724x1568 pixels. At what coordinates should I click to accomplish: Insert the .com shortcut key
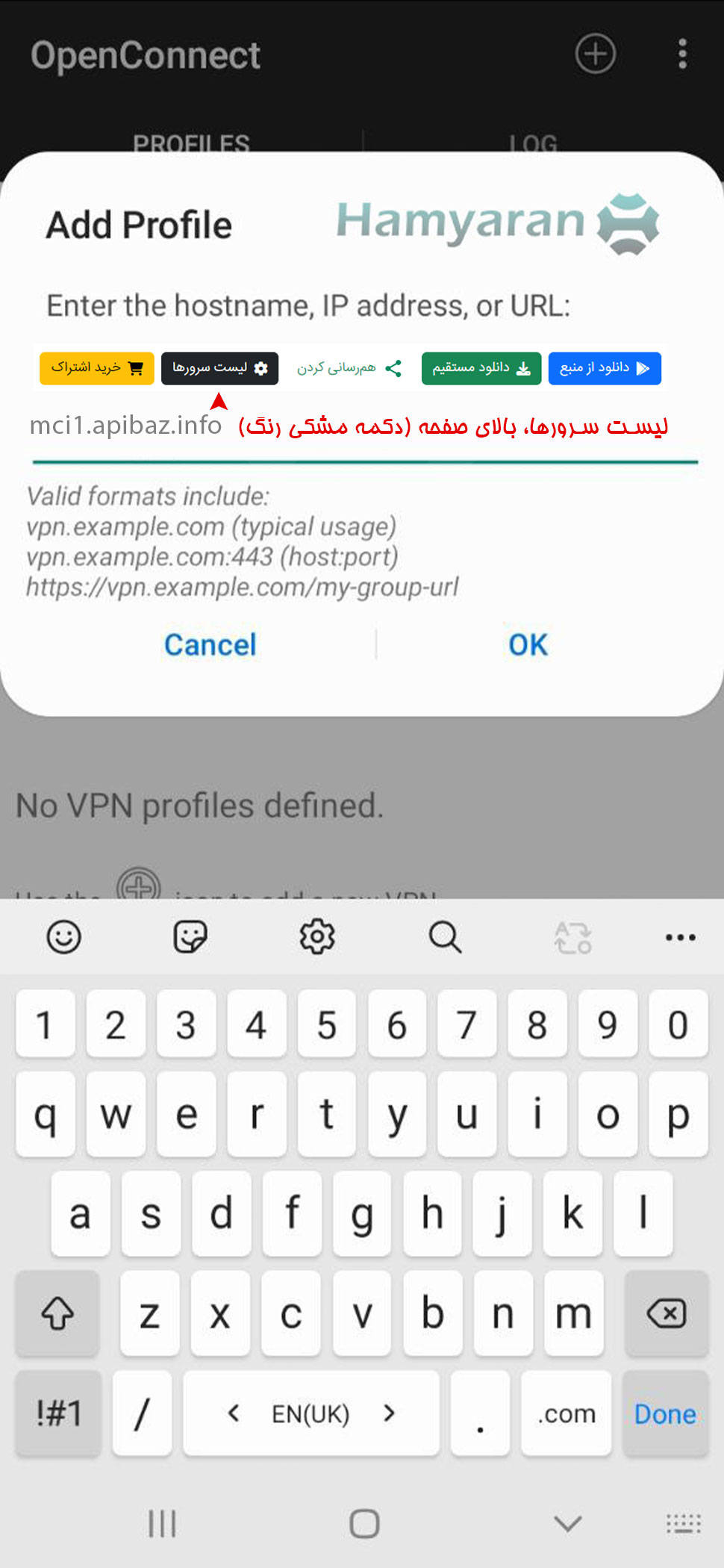567,1413
